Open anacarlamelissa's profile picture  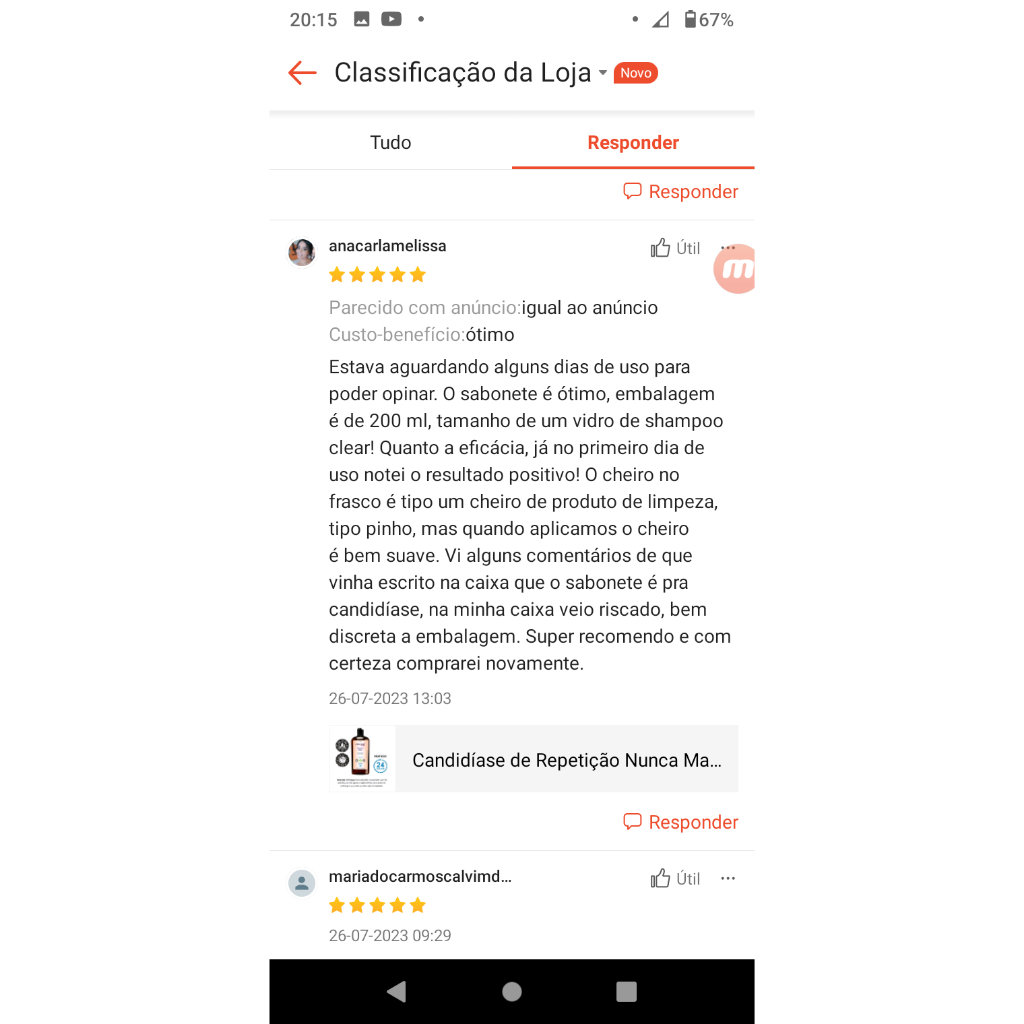click(302, 251)
